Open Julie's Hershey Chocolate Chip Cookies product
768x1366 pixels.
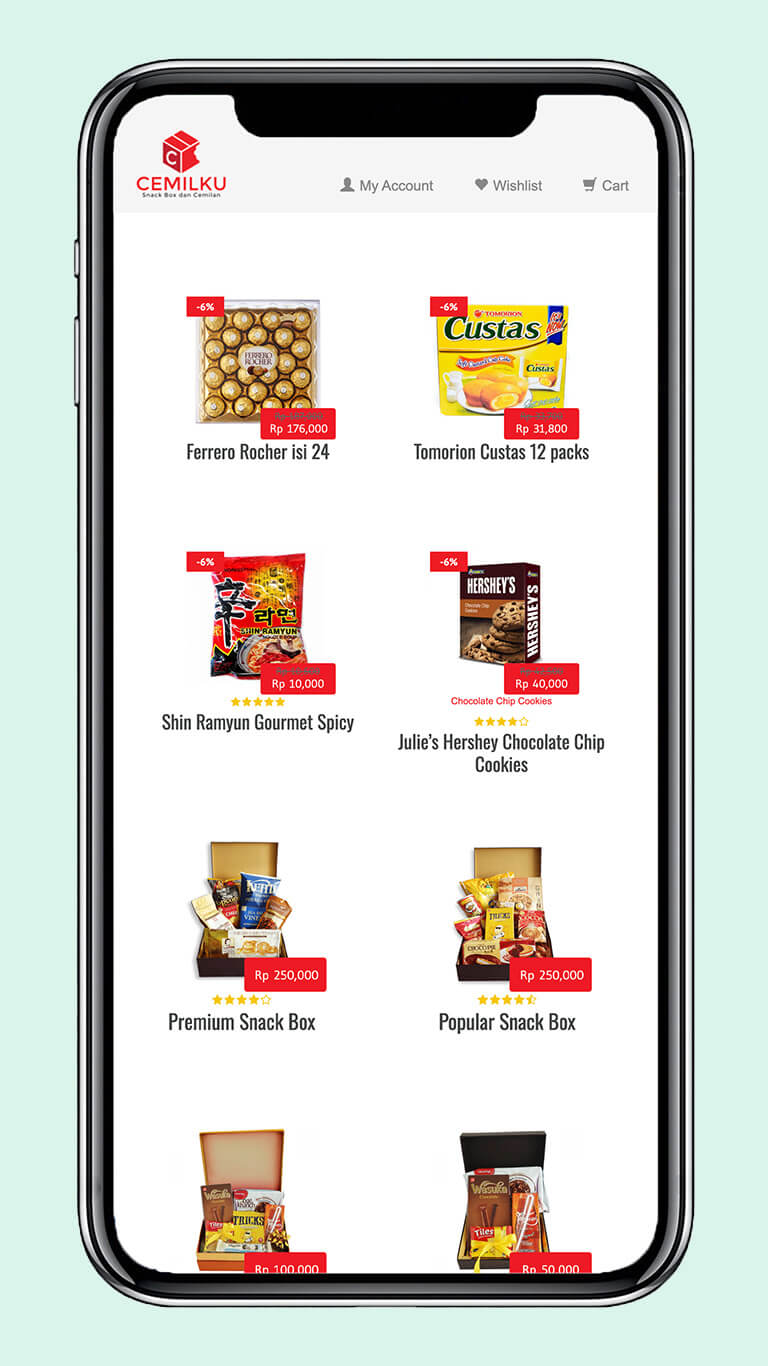[x=501, y=753]
